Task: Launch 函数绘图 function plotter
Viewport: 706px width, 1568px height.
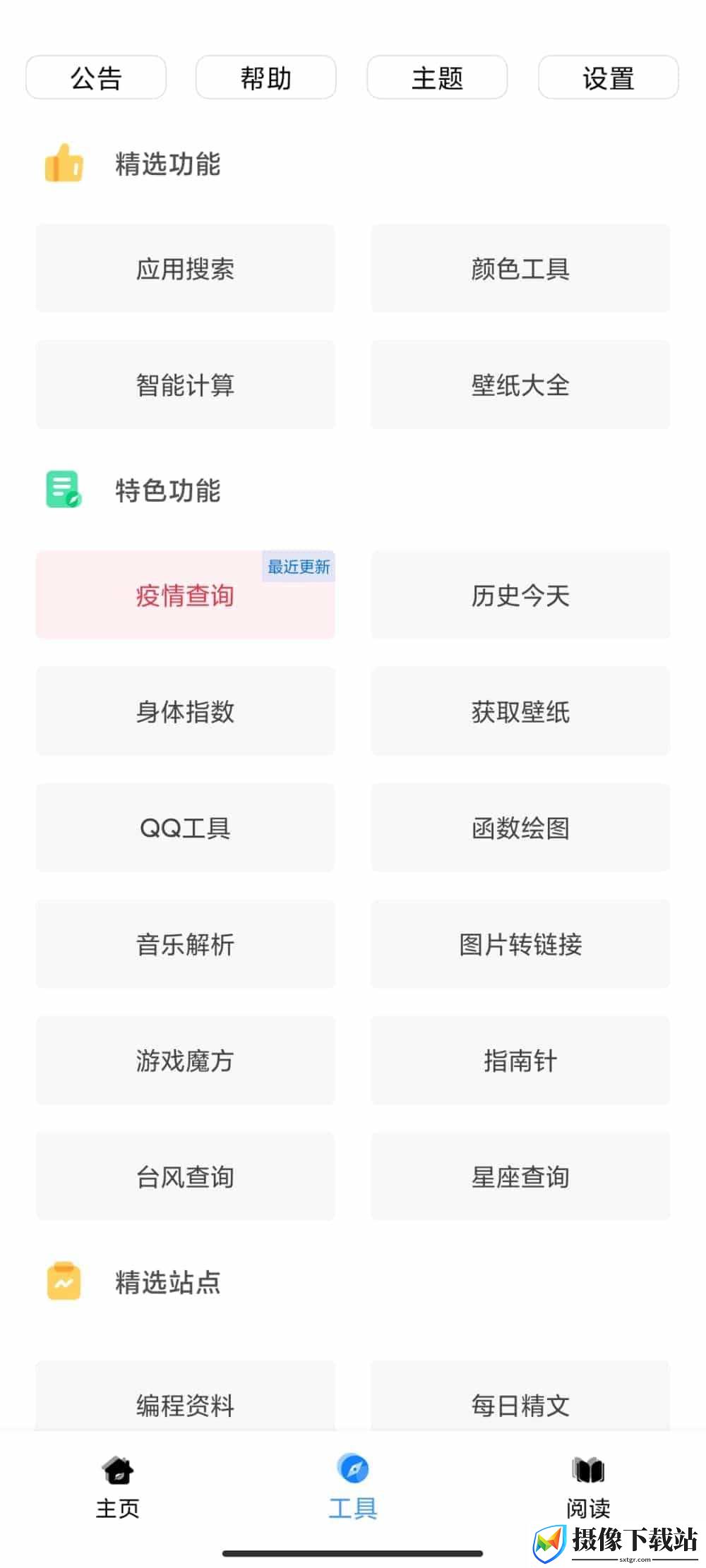Action: [x=520, y=828]
